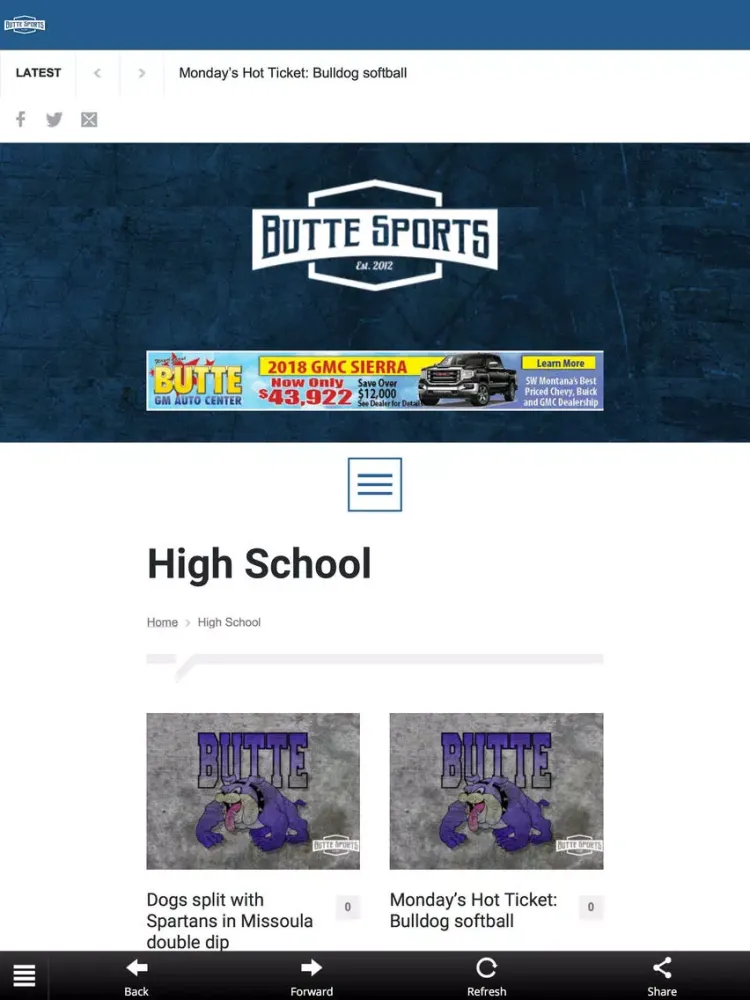Open headline Monday's Hot Ticket in ticker
Viewport: 750px width, 1000px height.
[293, 73]
